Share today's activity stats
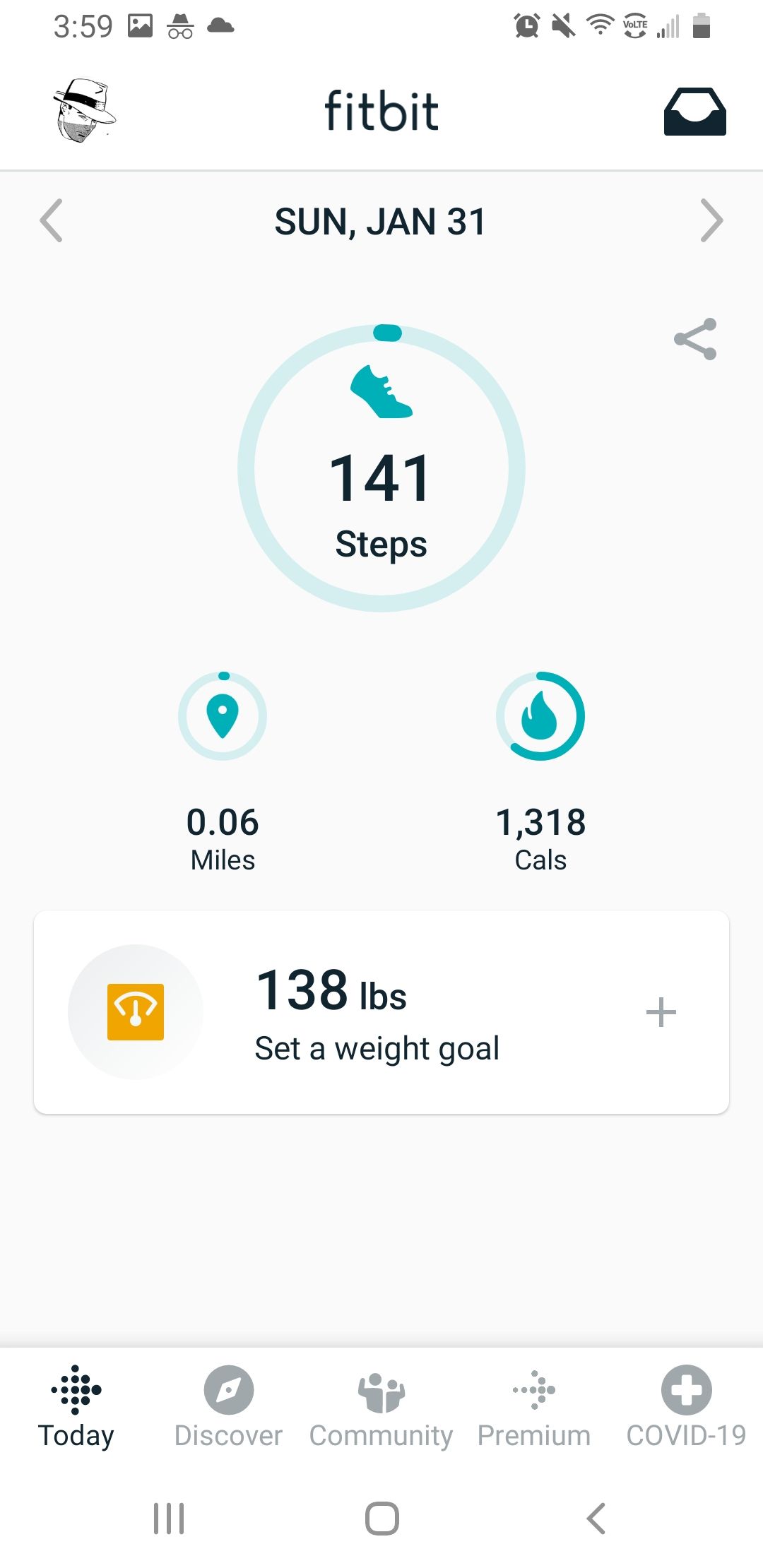 [x=695, y=340]
